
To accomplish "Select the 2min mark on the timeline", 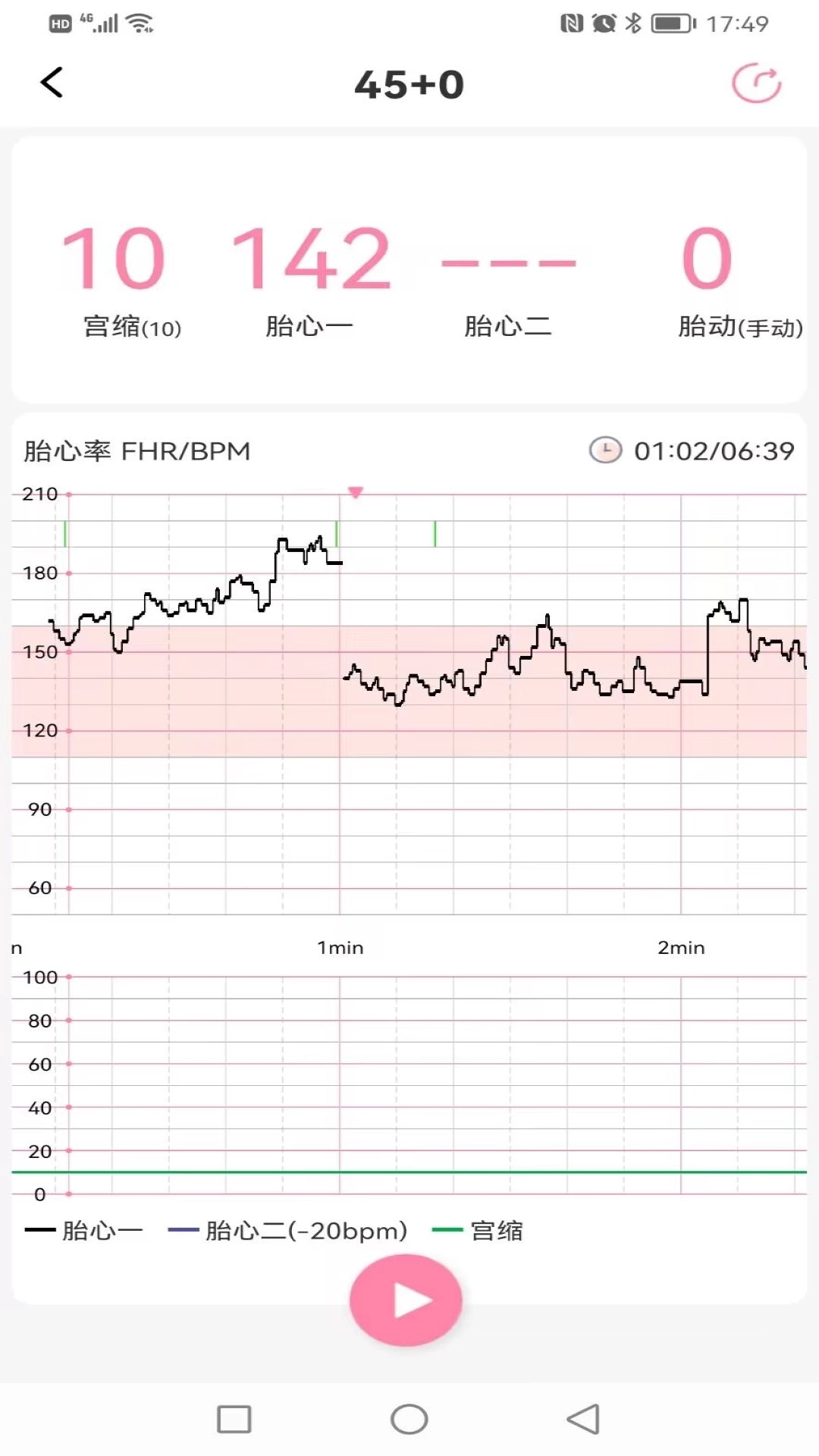I will tap(680, 946).
